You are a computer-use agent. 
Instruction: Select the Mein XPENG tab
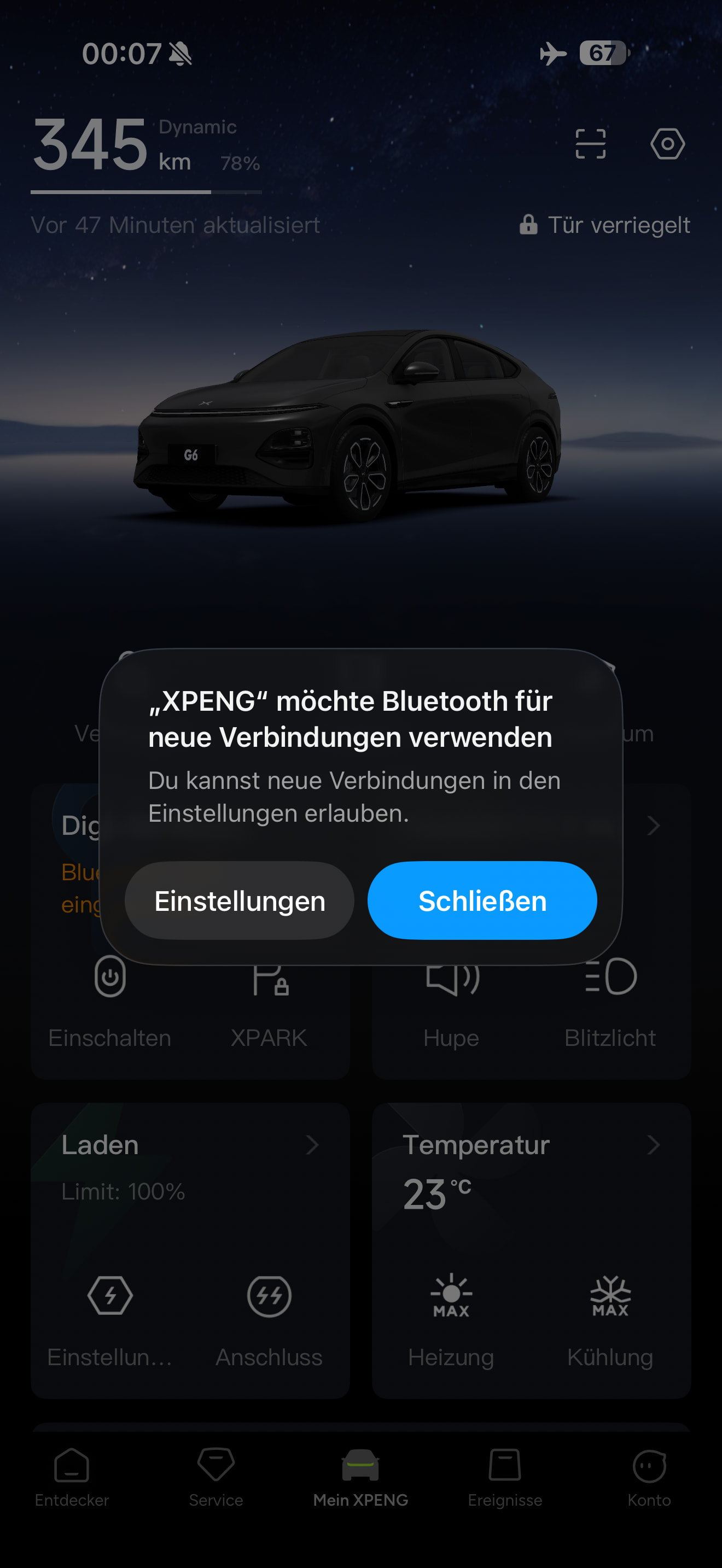click(x=360, y=1477)
